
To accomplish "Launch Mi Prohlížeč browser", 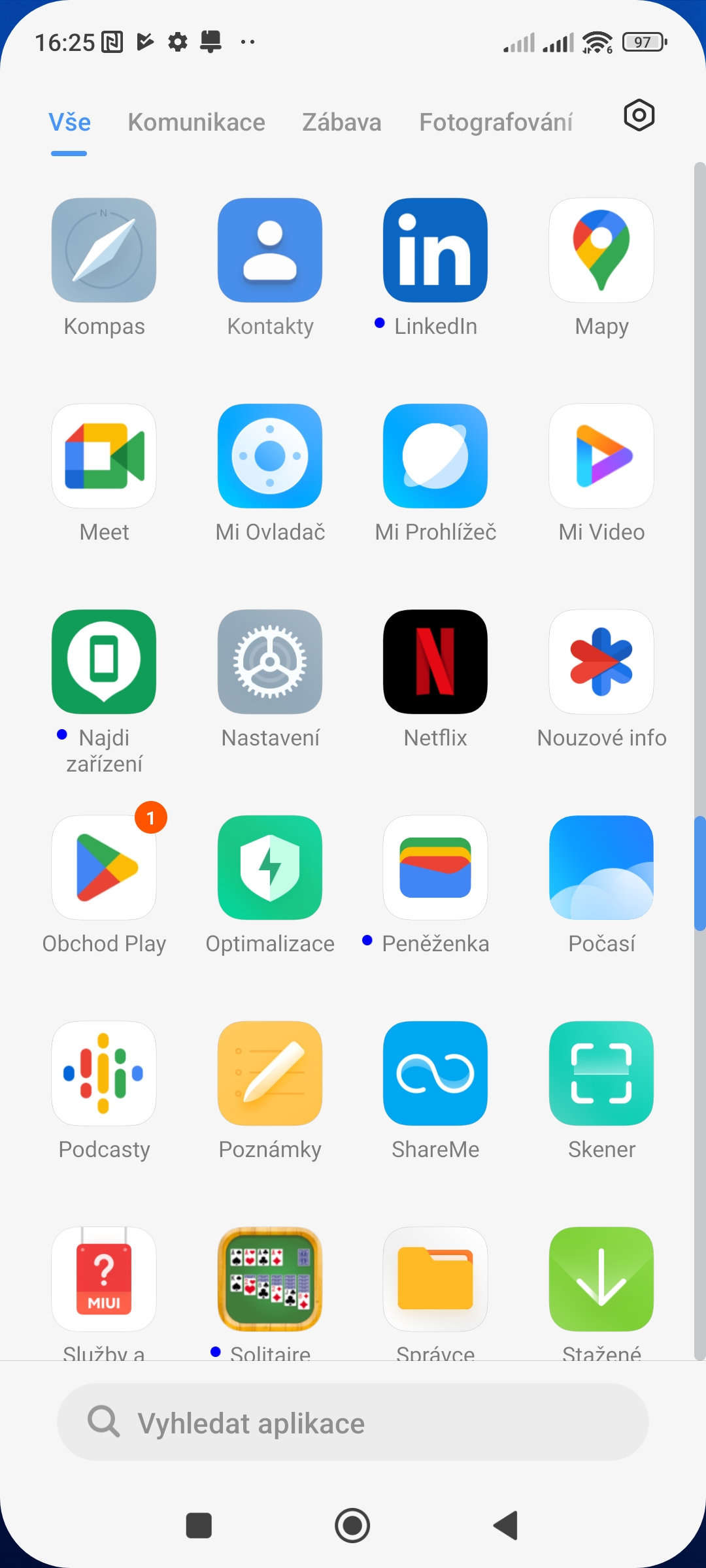I will pyautogui.click(x=435, y=456).
